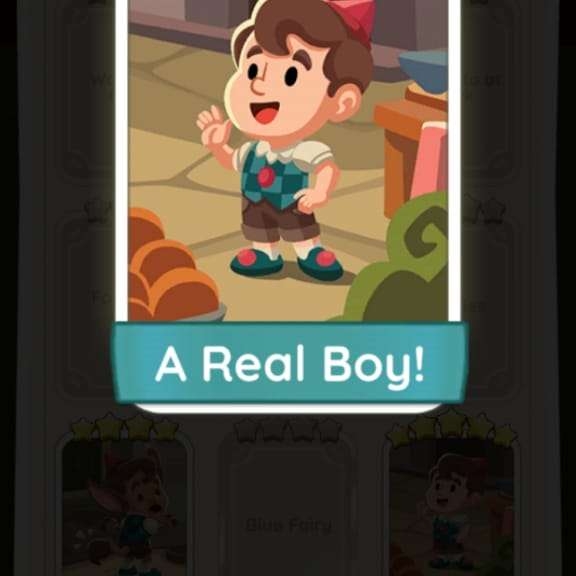Tap the A Real Boy! sticker card
The image size is (576, 576).
[289, 206]
